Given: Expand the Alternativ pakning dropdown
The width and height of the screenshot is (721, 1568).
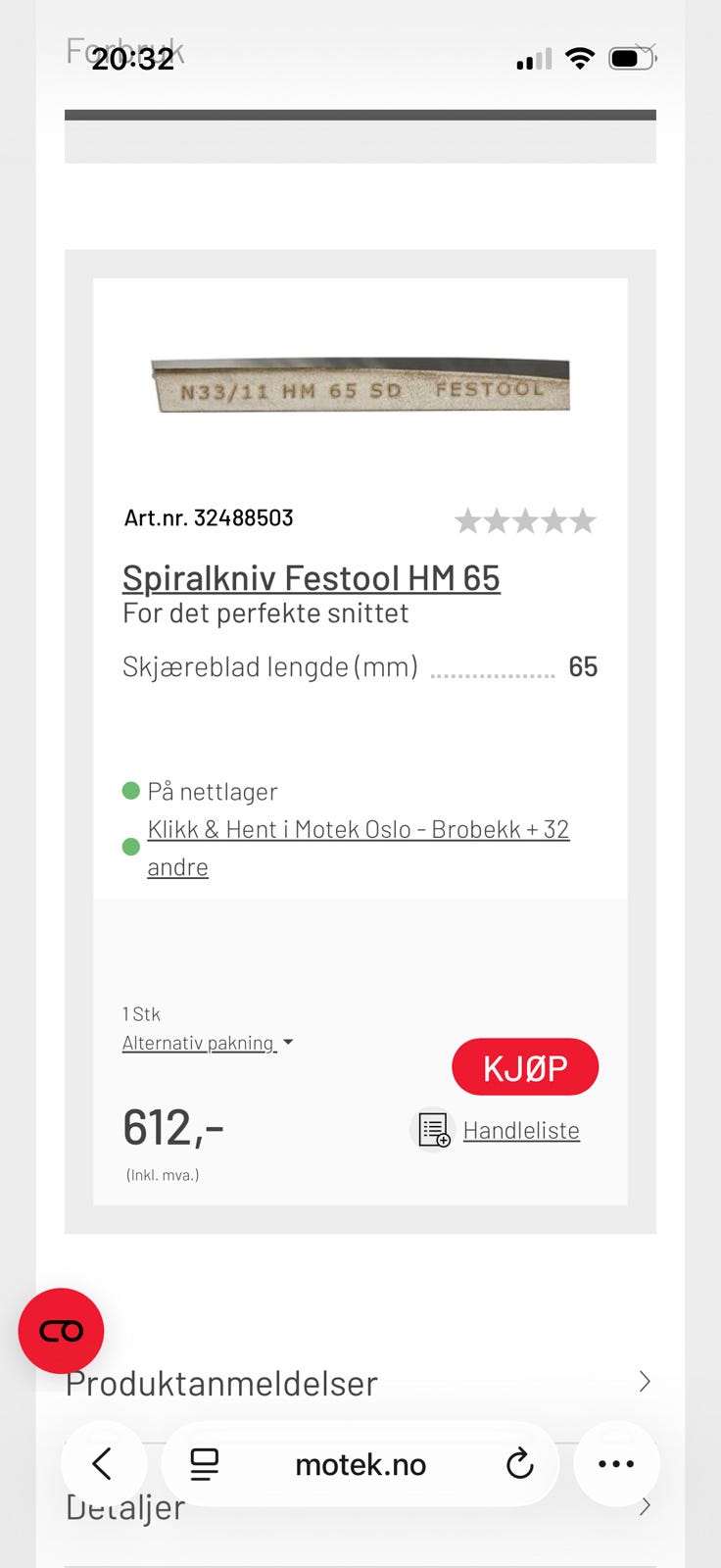Looking at the screenshot, I should 208,1043.
